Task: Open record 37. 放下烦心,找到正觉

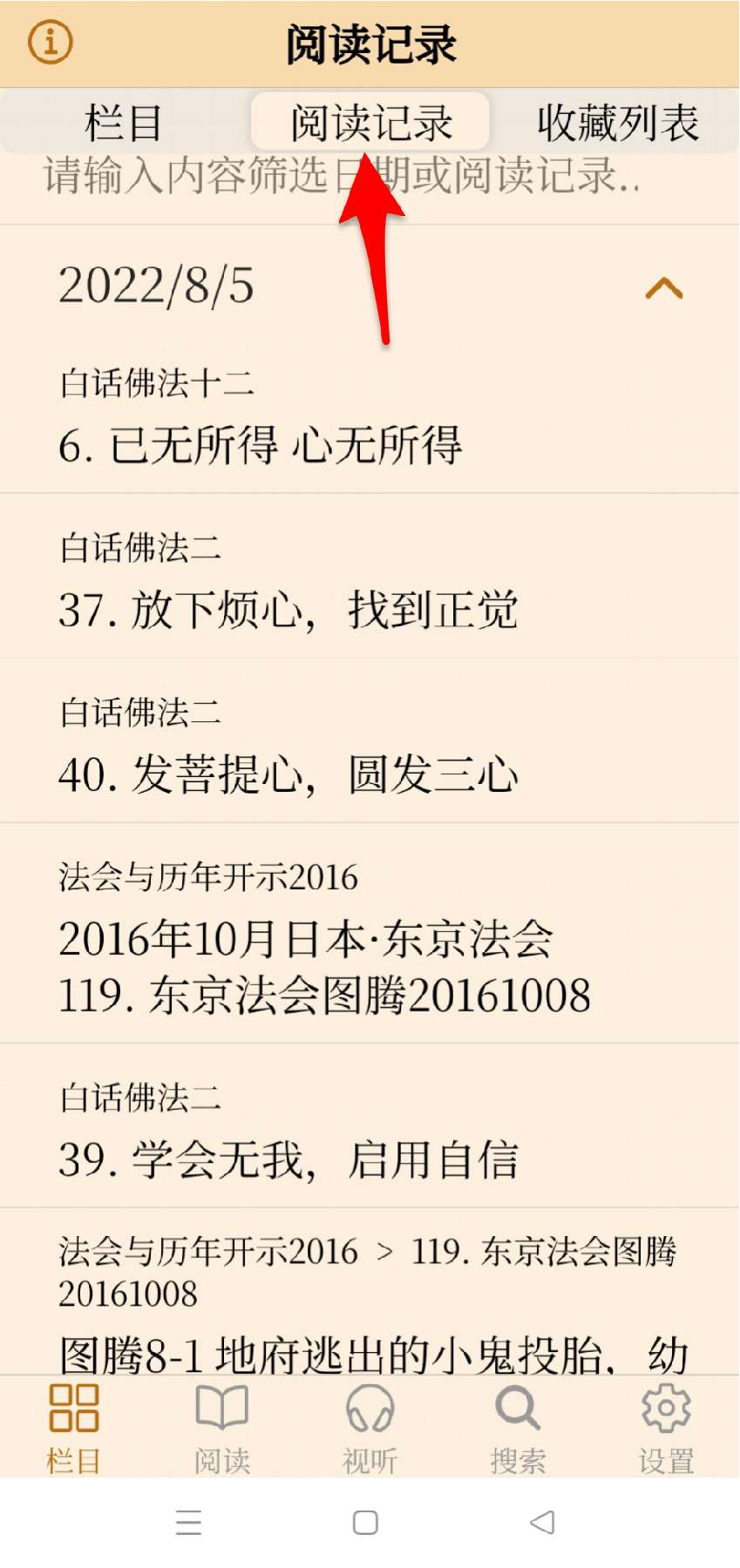Action: pyautogui.click(x=370, y=577)
